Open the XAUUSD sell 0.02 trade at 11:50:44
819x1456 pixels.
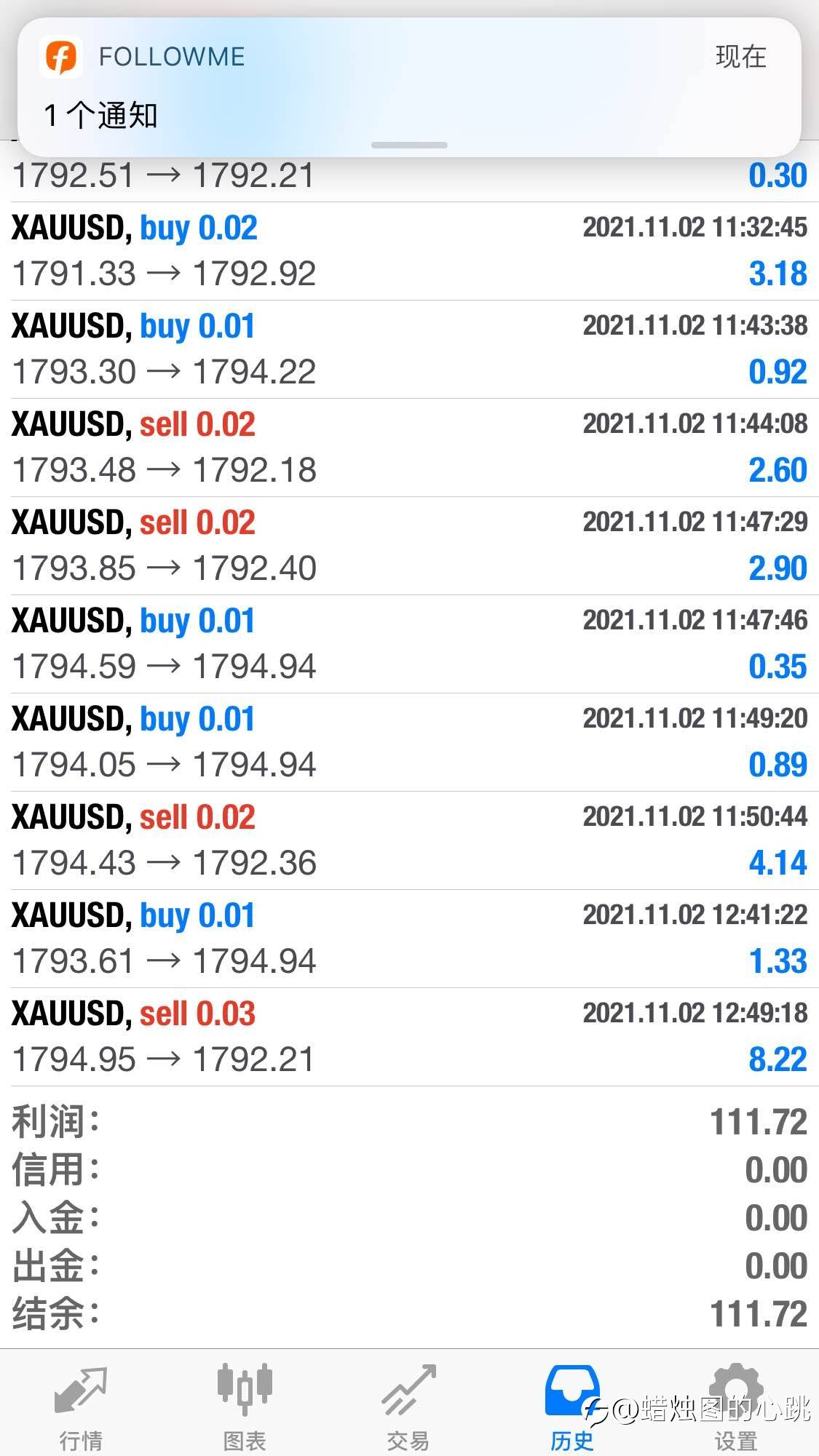click(x=409, y=840)
